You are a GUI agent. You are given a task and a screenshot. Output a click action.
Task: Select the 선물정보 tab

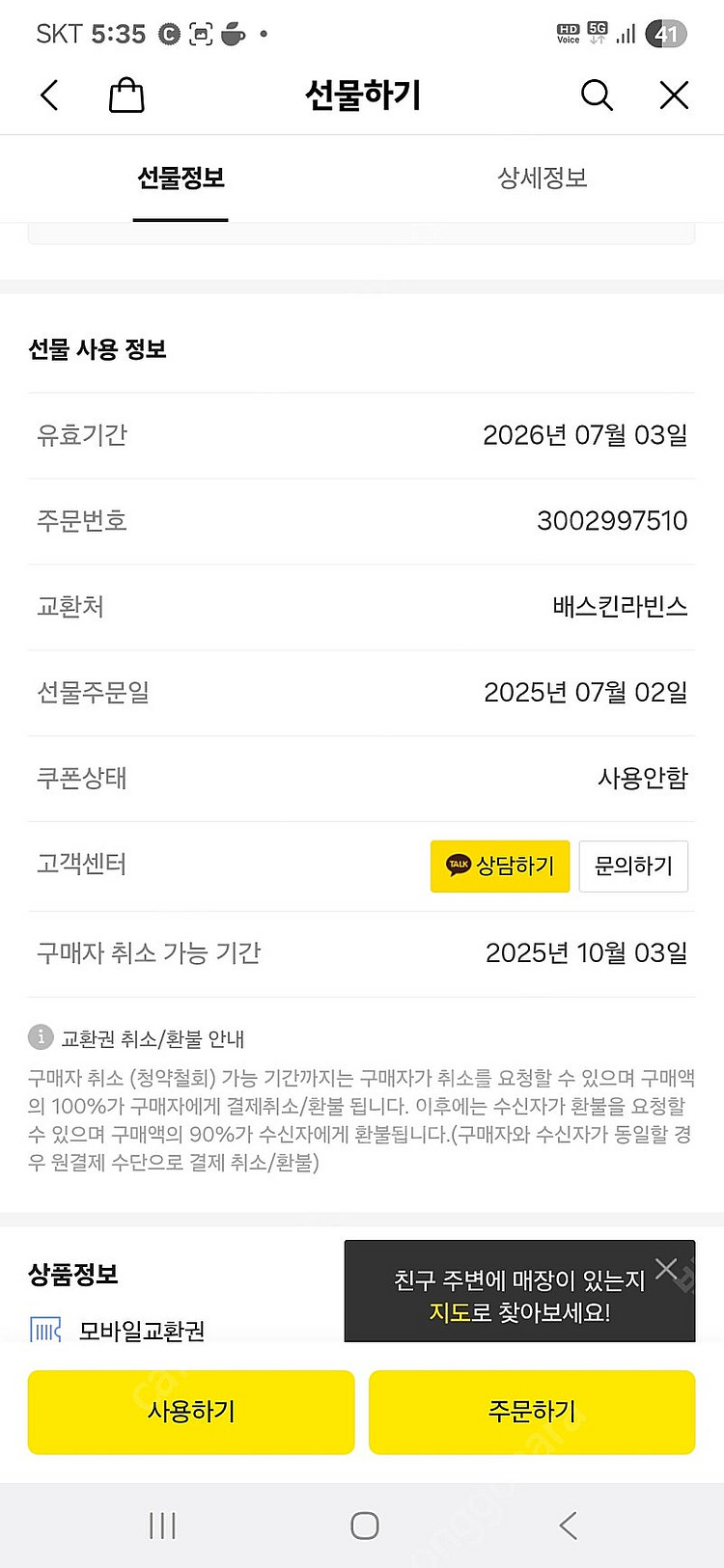pos(181,178)
